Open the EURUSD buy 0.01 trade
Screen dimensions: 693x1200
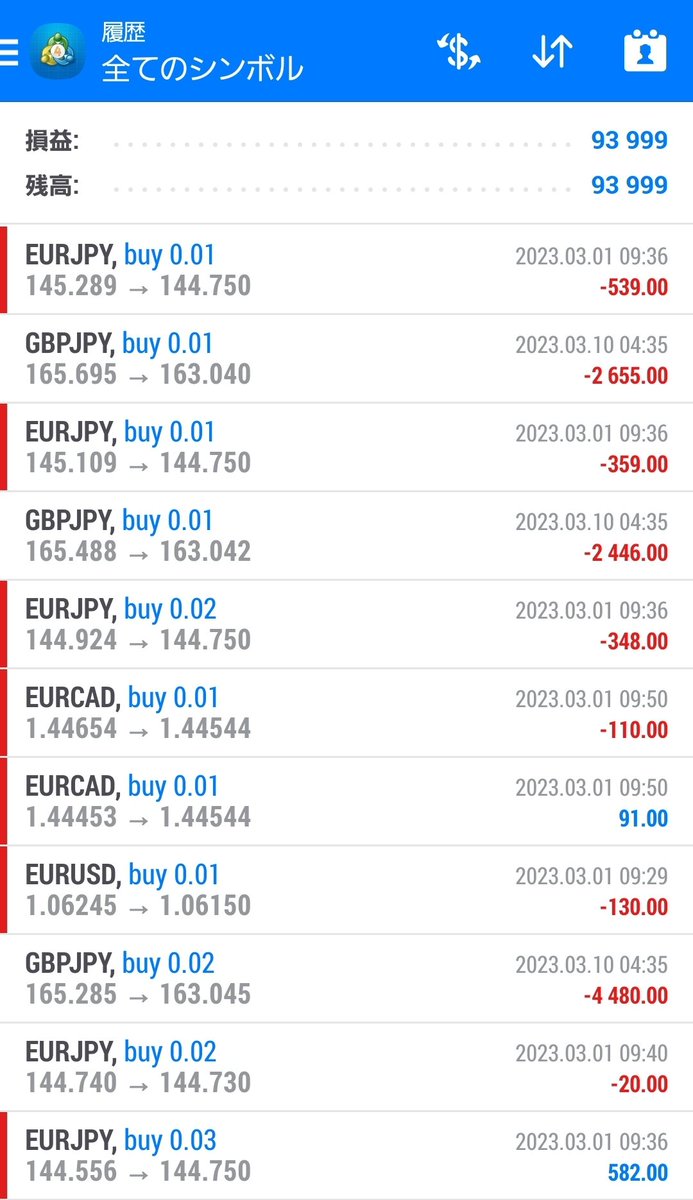tap(346, 890)
